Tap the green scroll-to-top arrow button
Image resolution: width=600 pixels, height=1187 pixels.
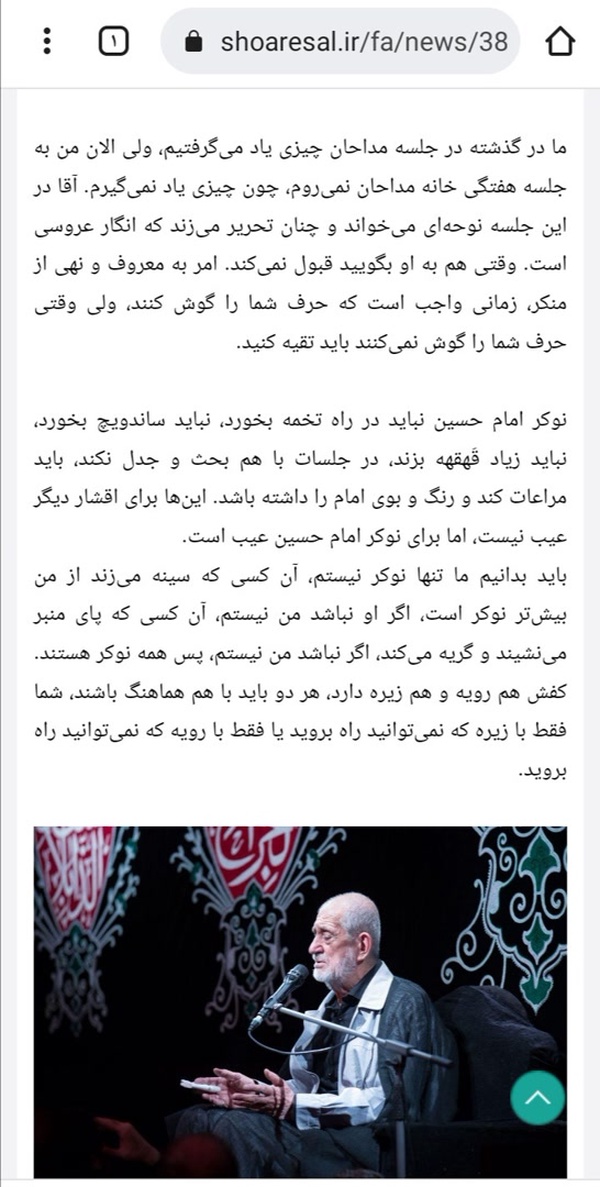pyautogui.click(x=538, y=1097)
